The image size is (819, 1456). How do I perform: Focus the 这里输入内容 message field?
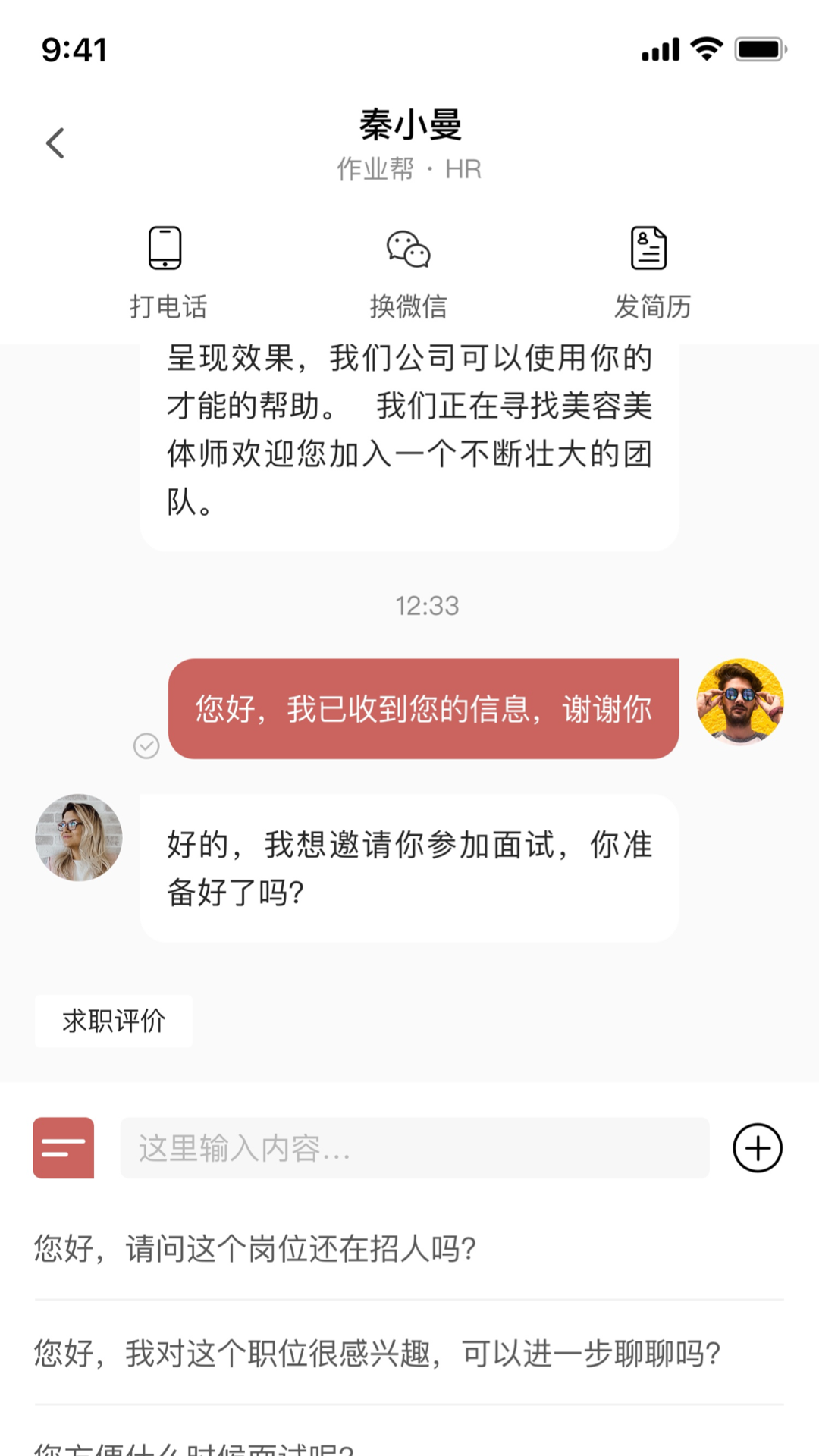click(414, 1147)
